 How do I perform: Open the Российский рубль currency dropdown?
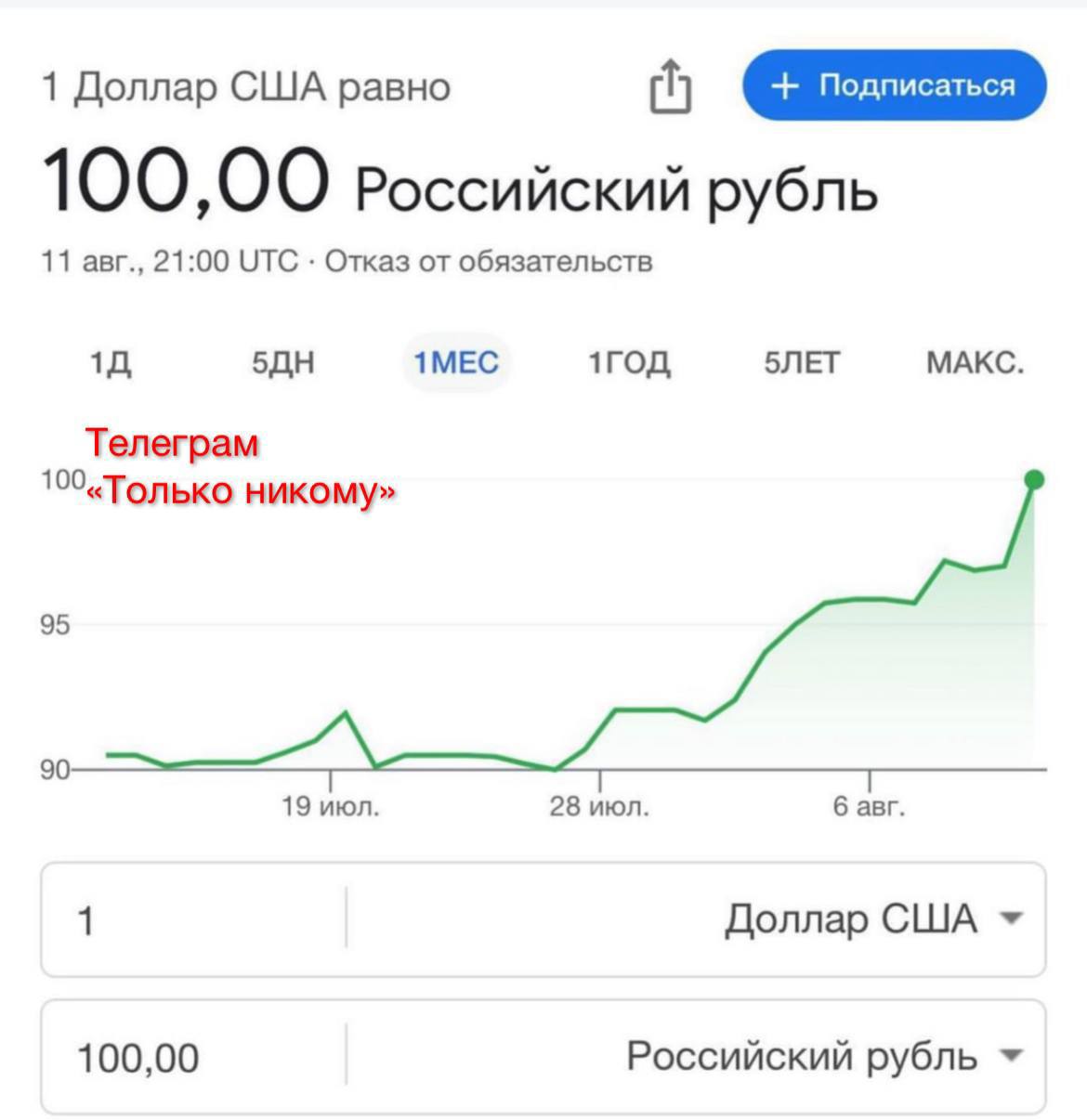(824, 1057)
